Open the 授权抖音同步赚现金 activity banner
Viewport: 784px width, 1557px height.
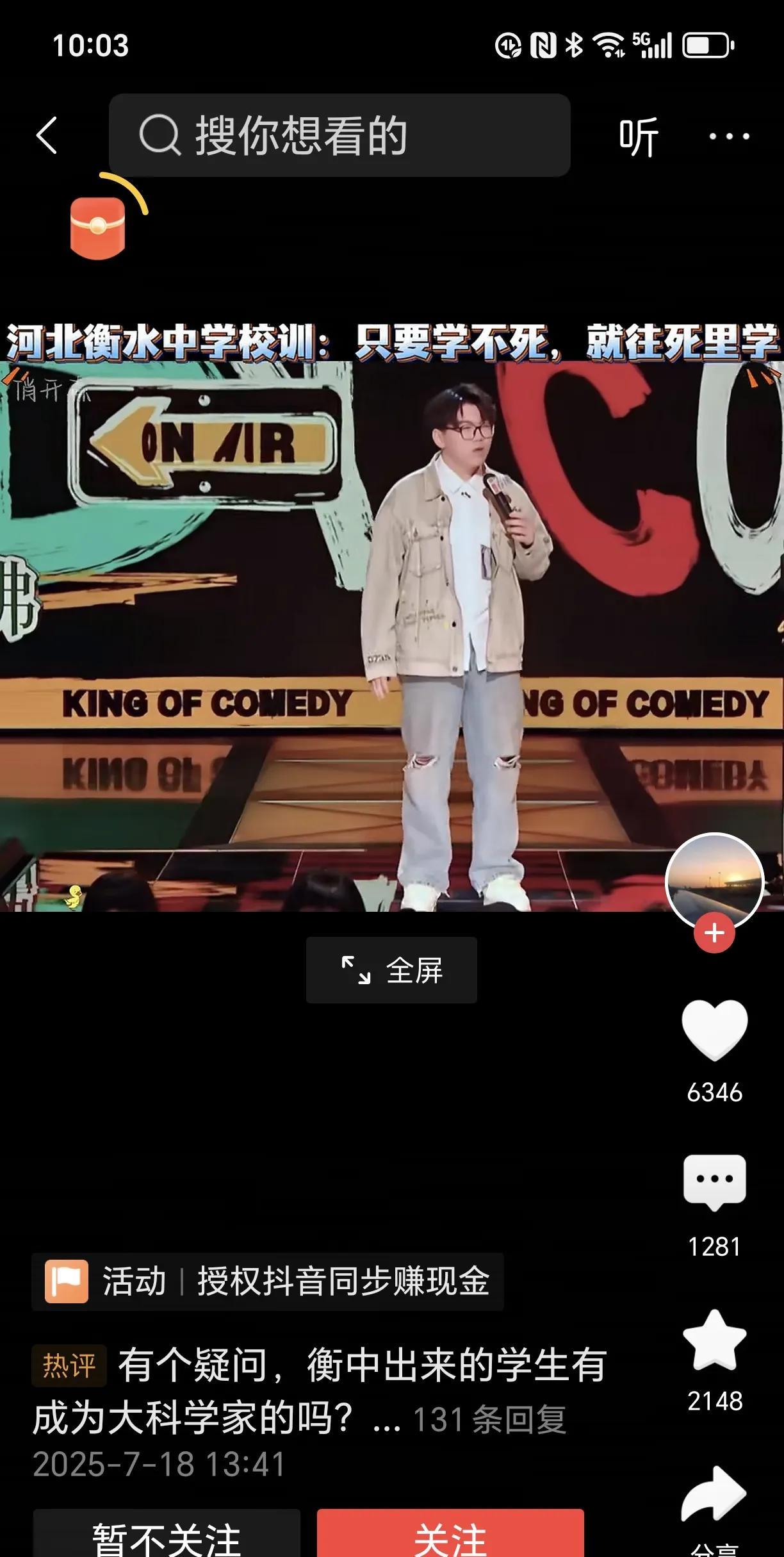[268, 1281]
